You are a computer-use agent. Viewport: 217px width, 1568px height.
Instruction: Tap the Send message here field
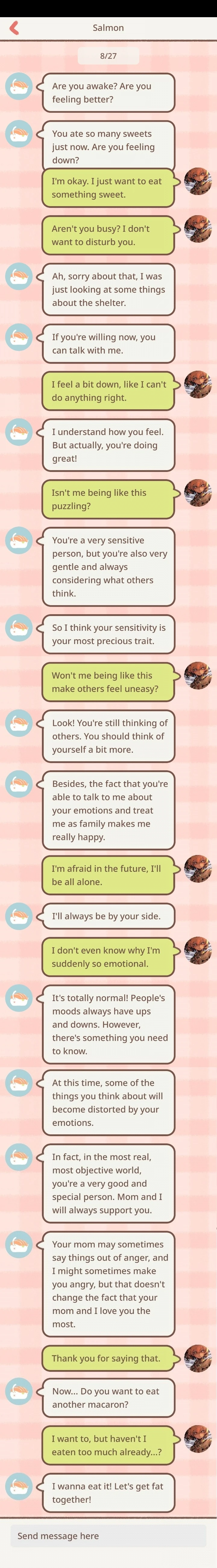(x=108, y=1535)
